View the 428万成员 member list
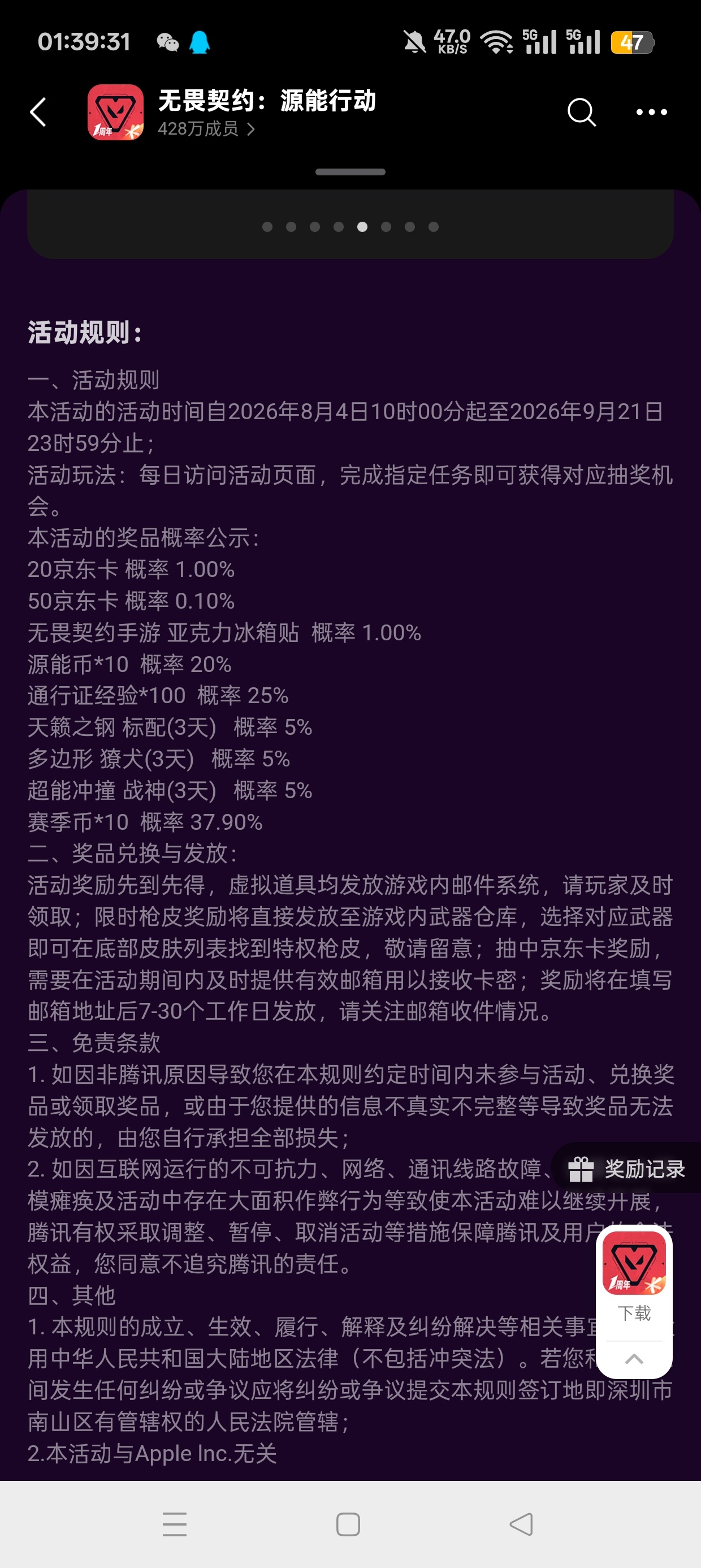 point(206,129)
